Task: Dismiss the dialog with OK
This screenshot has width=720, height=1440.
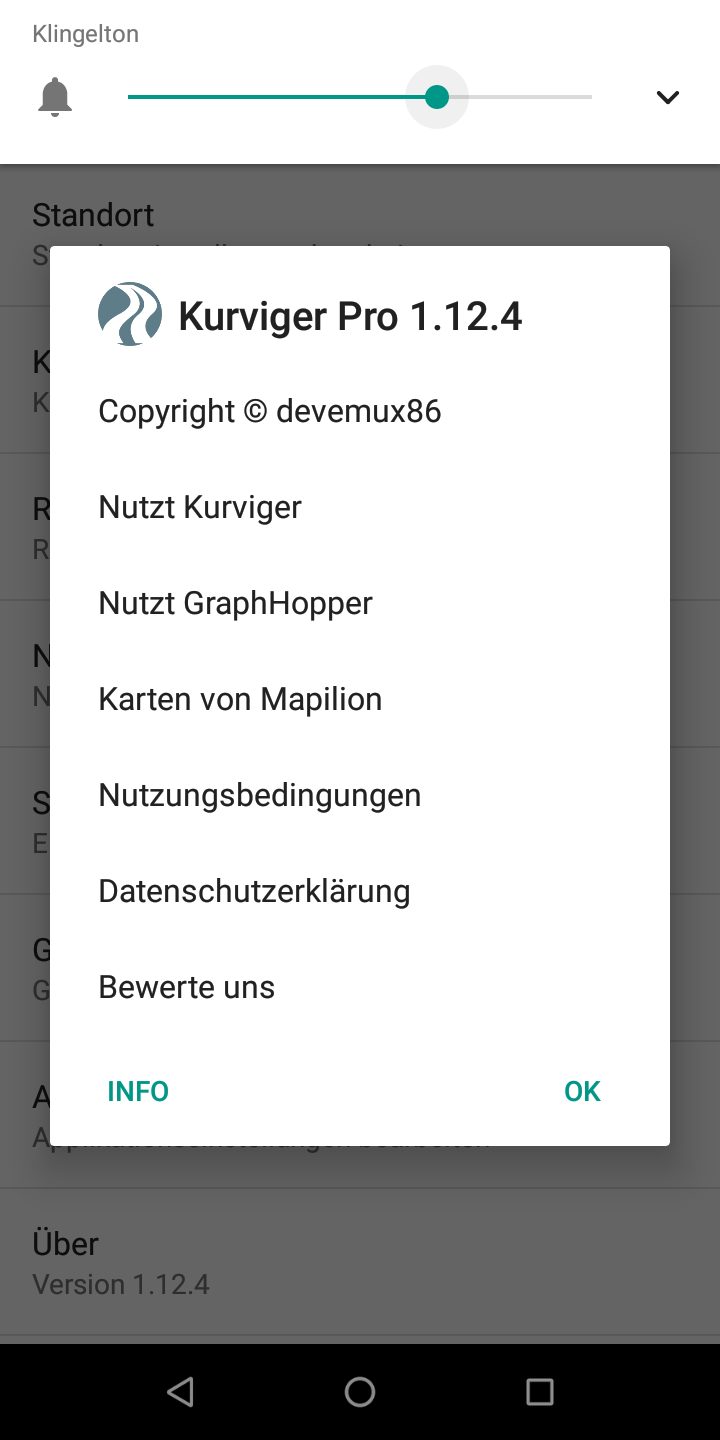Action: 582,1091
